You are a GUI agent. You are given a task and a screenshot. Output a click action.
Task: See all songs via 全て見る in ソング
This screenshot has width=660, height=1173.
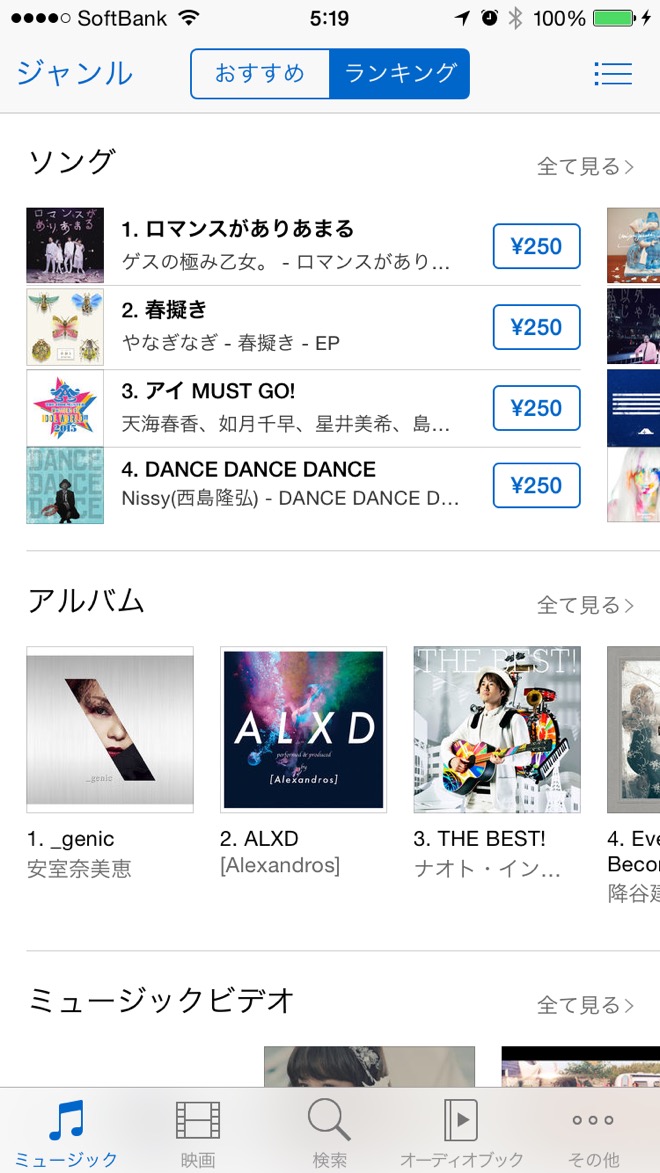point(585,166)
